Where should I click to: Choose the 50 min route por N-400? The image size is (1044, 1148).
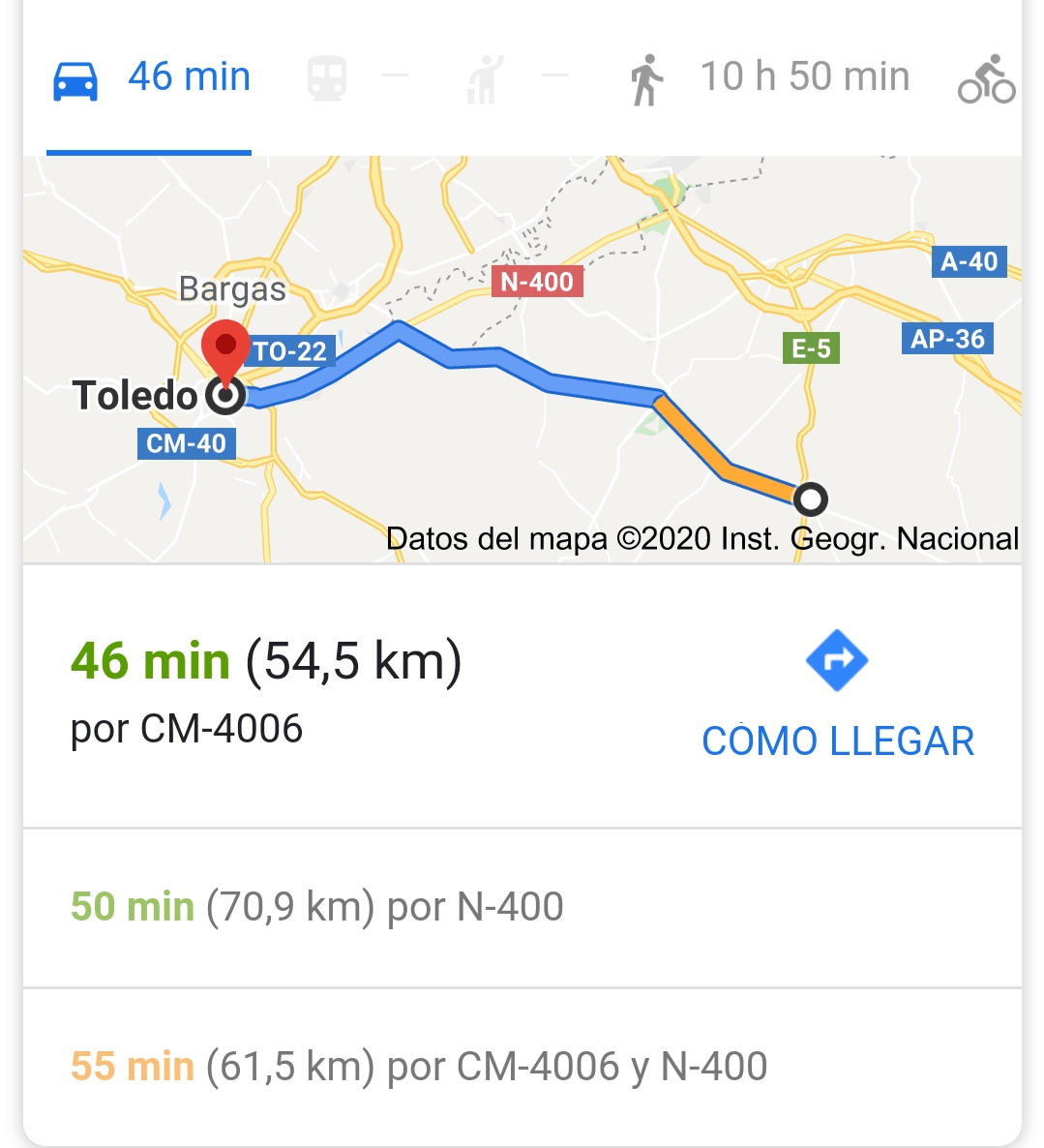[317, 908]
